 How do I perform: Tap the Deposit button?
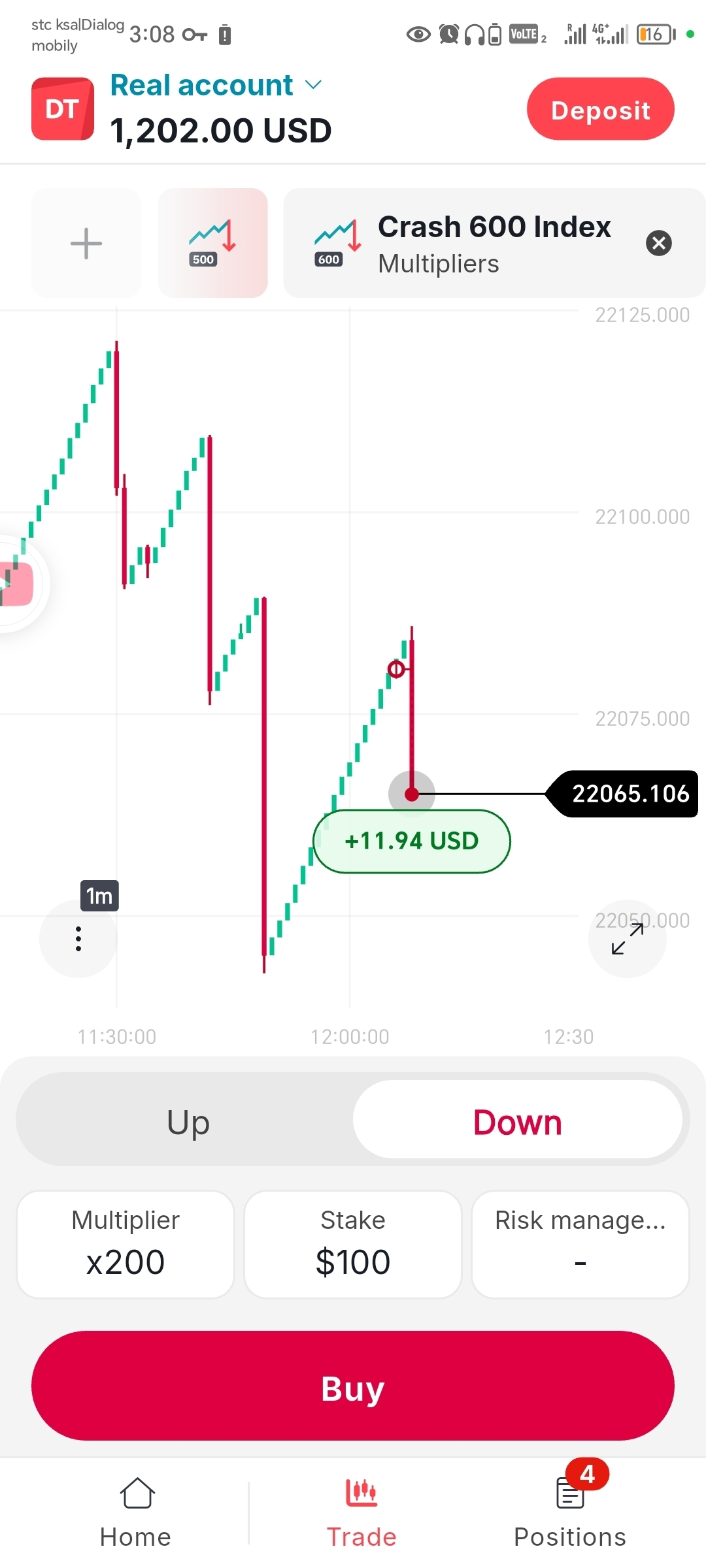(600, 109)
